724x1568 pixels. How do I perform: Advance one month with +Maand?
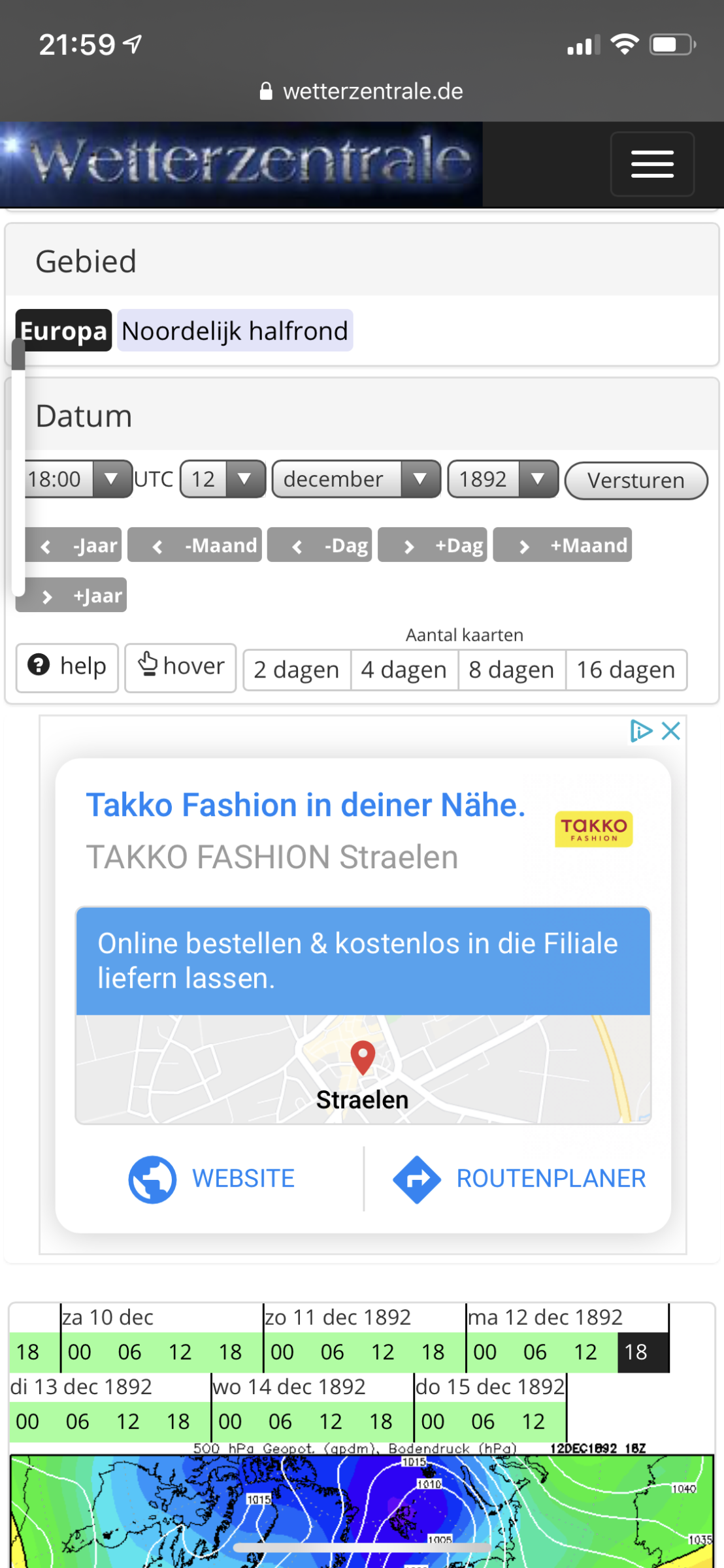pyautogui.click(x=562, y=545)
